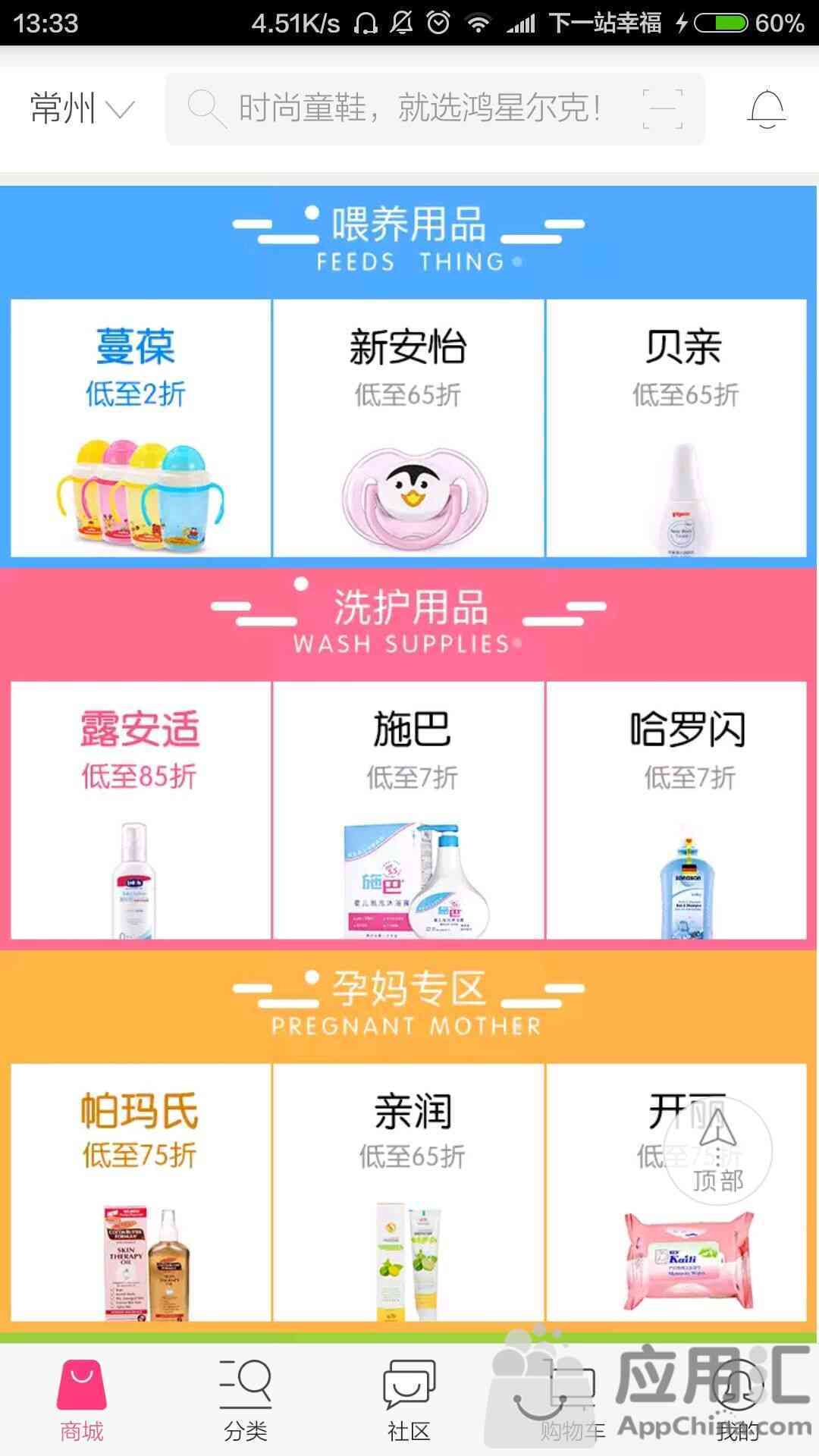Open the scan icon in search bar
The image size is (819, 1456).
coord(662,108)
